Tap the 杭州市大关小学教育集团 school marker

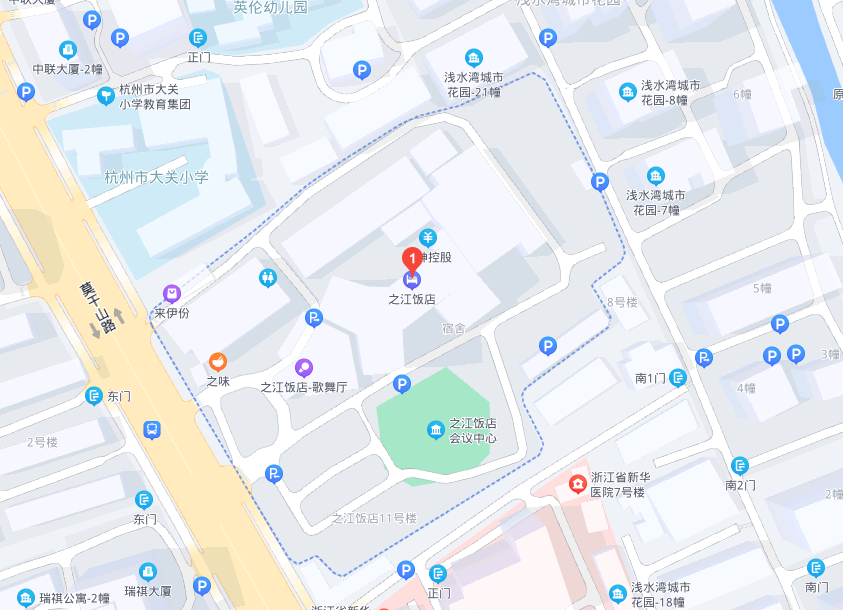point(106,96)
